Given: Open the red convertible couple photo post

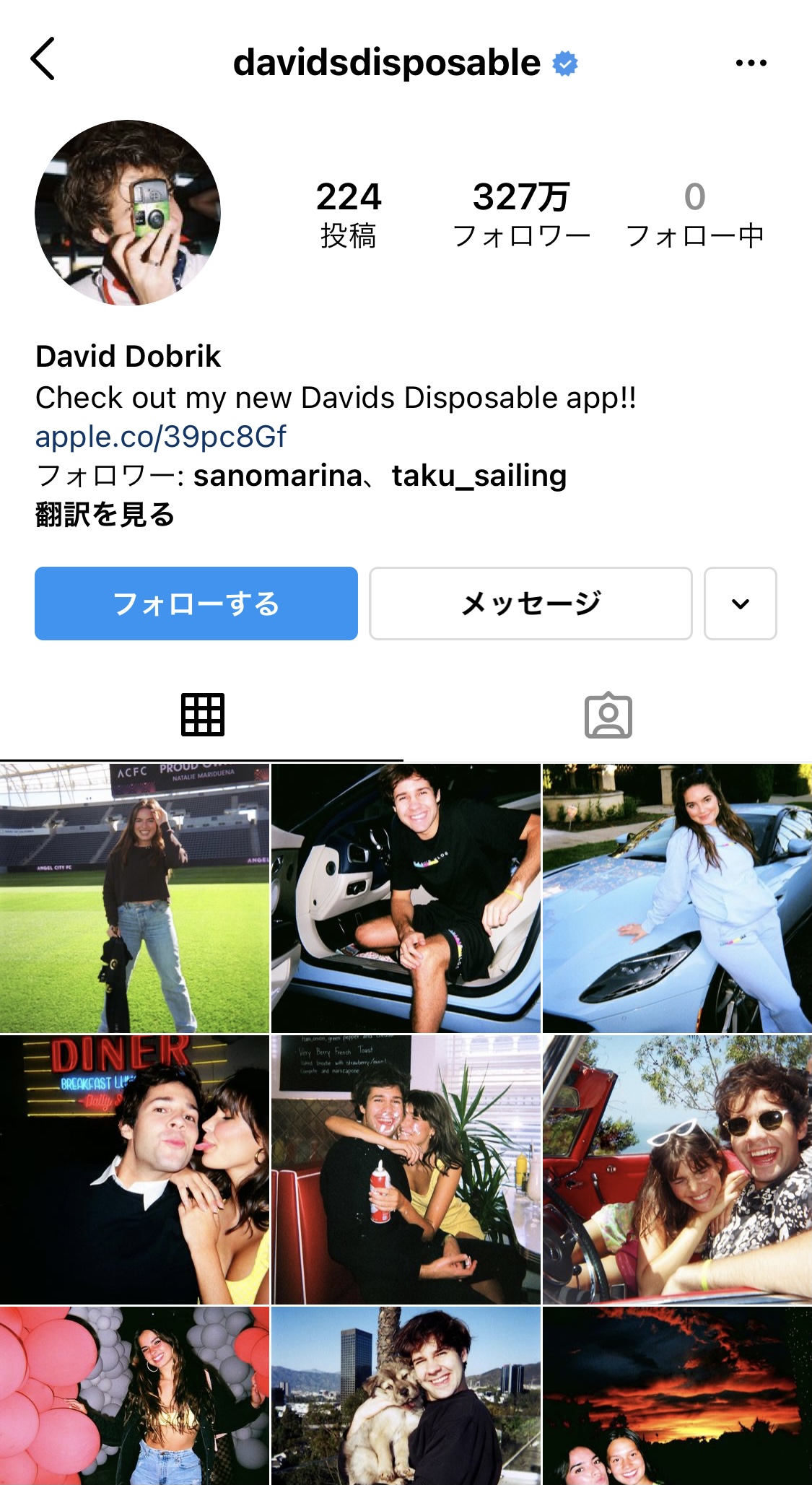Looking at the screenshot, I should [x=677, y=1170].
